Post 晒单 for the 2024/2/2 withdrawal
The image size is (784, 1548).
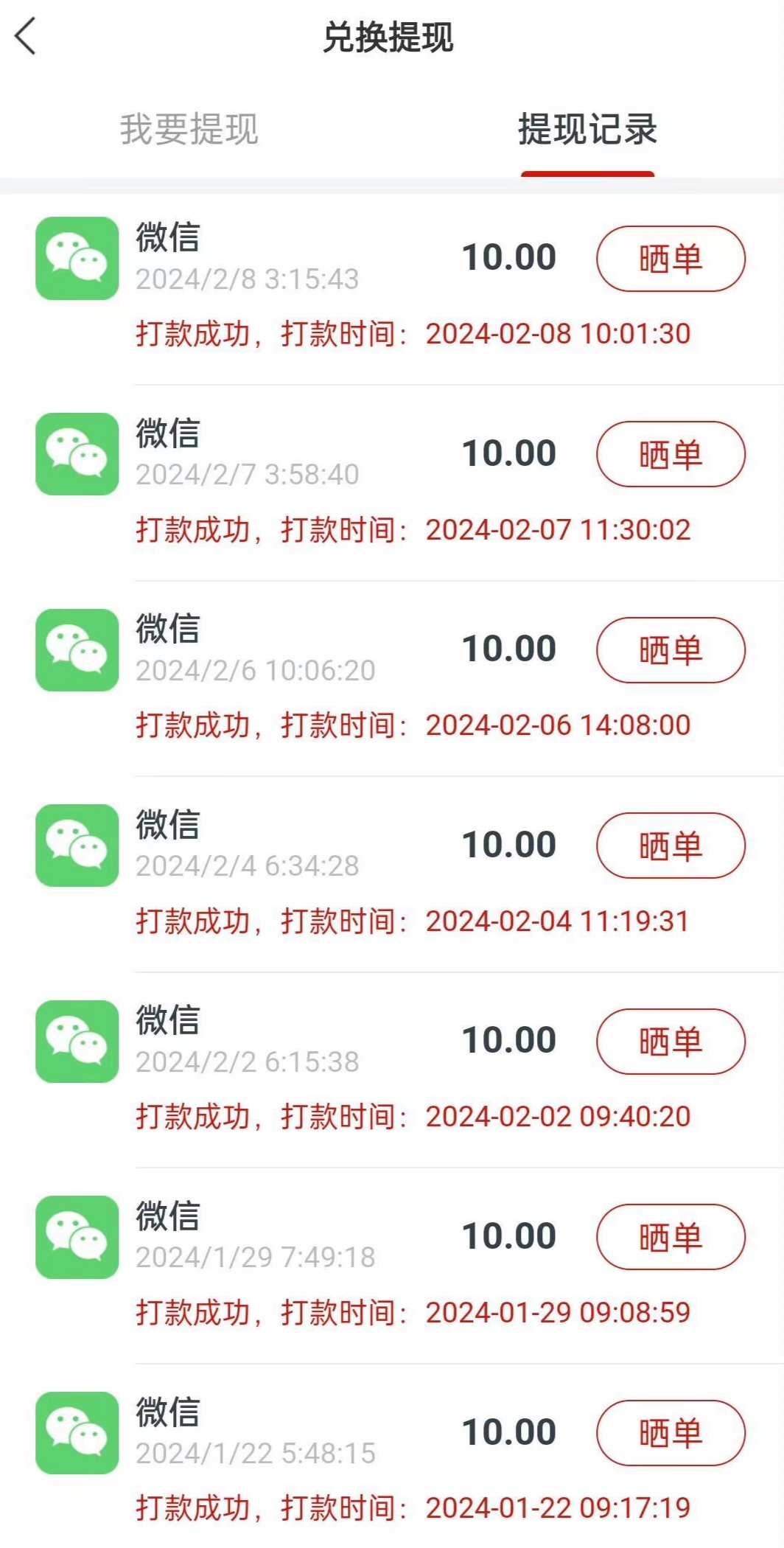pos(671,1042)
